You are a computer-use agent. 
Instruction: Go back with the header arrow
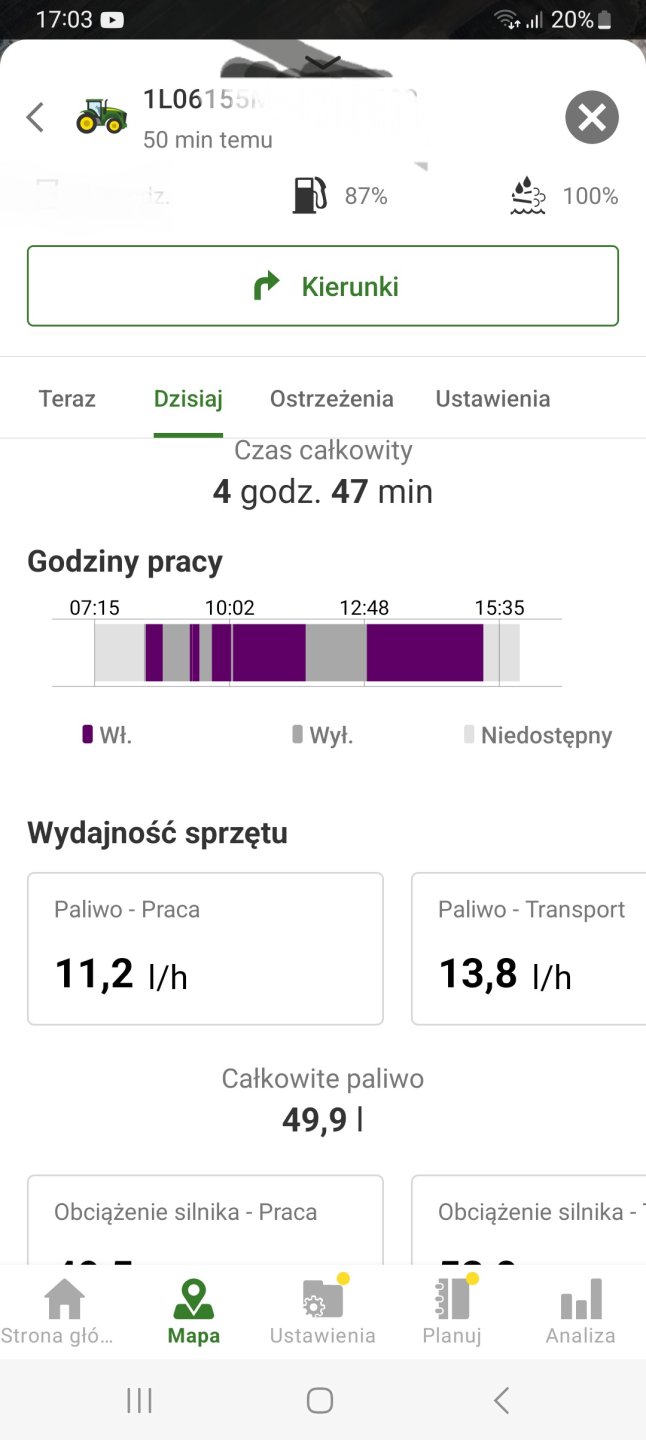point(36,118)
